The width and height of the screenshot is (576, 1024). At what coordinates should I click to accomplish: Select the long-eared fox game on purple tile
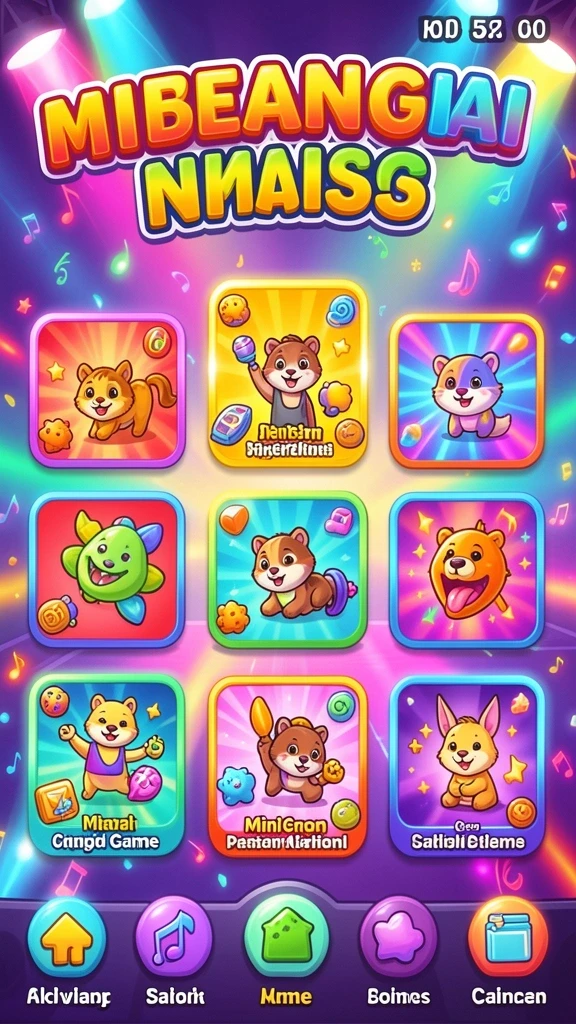click(467, 765)
